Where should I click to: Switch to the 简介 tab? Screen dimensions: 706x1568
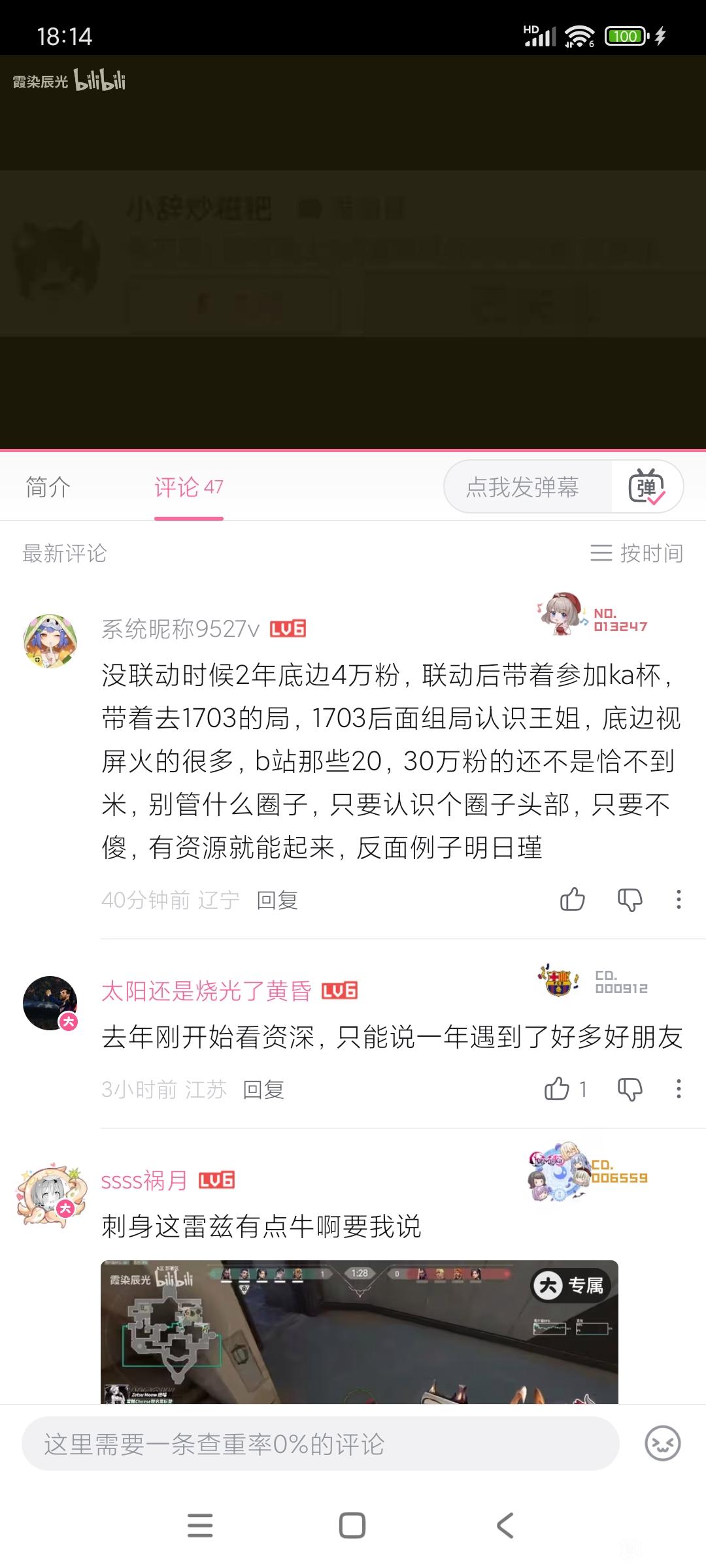[x=48, y=487]
